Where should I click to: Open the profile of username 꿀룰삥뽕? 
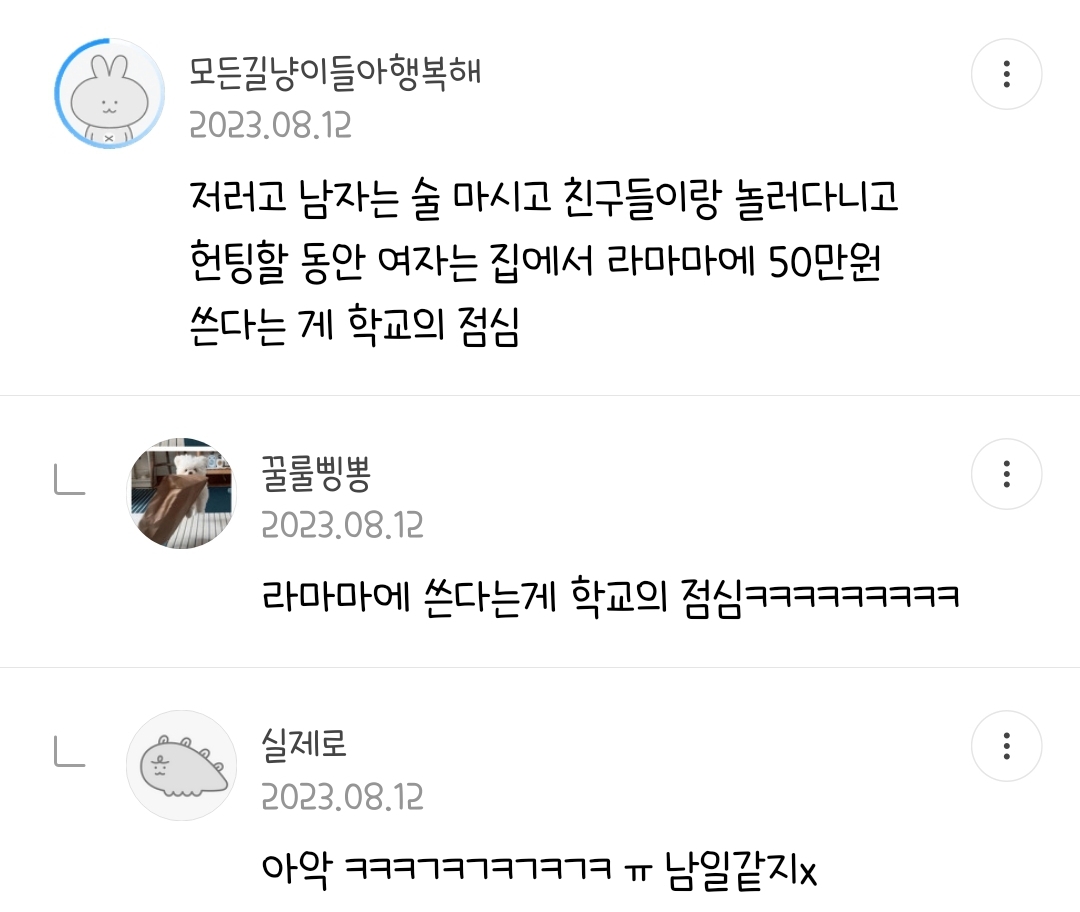(316, 474)
